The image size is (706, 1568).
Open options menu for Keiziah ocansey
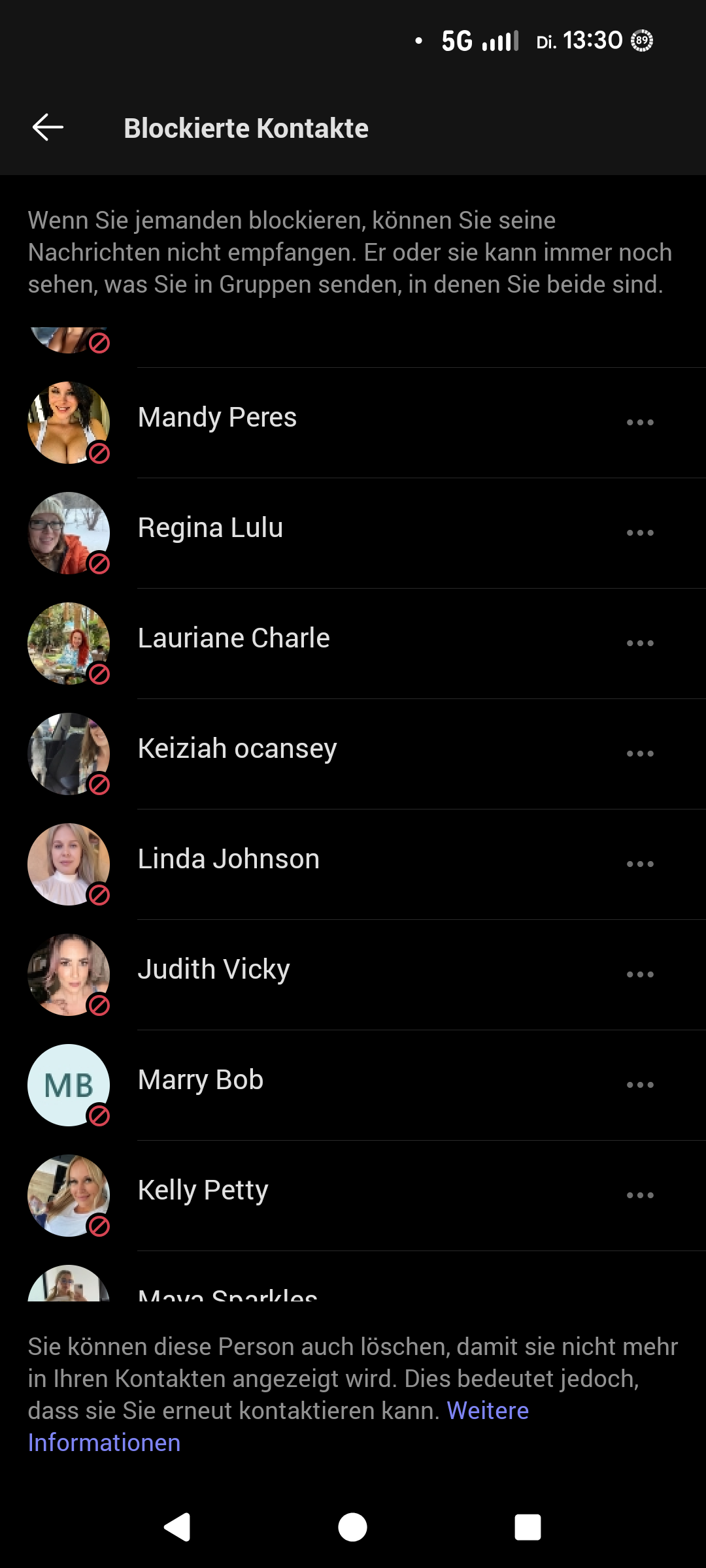click(640, 753)
